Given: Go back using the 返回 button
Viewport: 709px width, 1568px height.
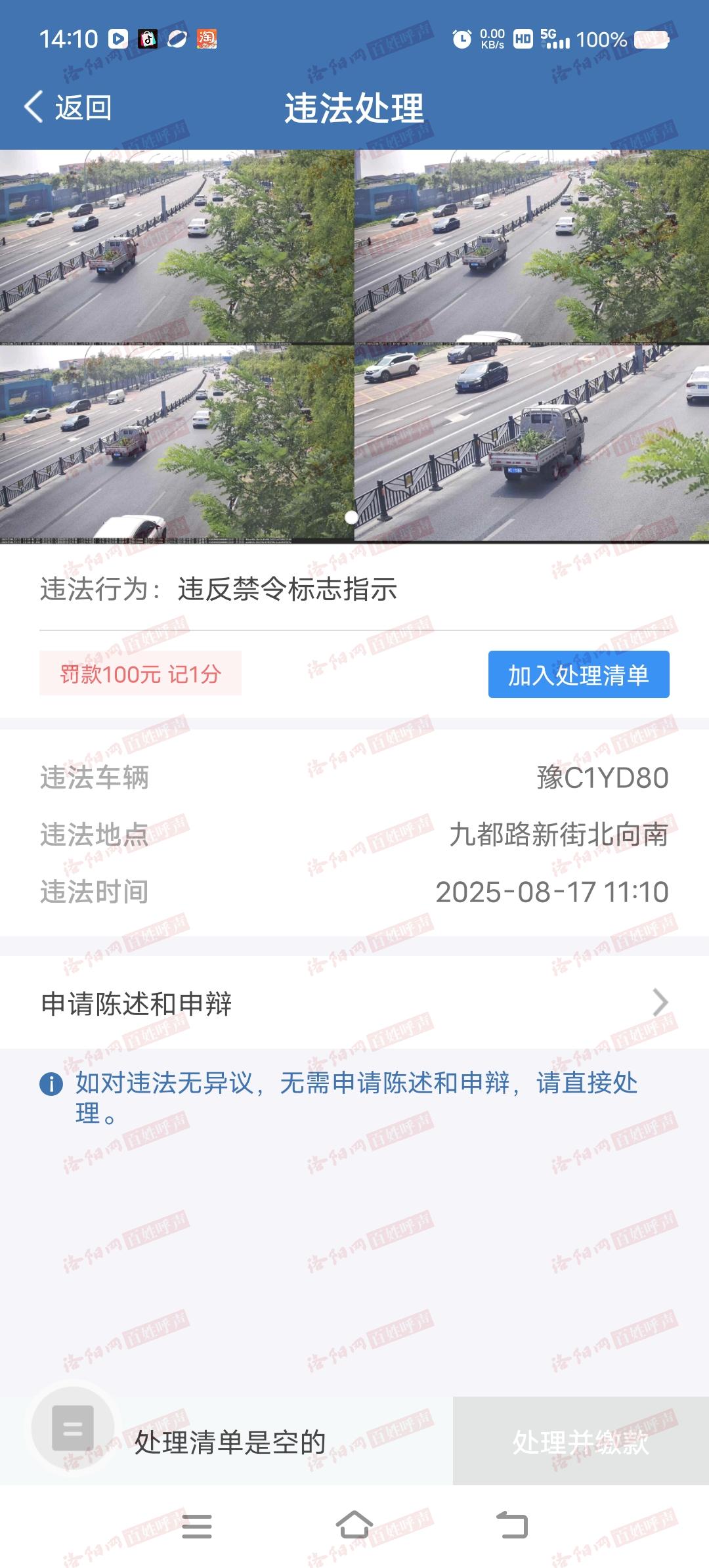Looking at the screenshot, I should point(68,108).
